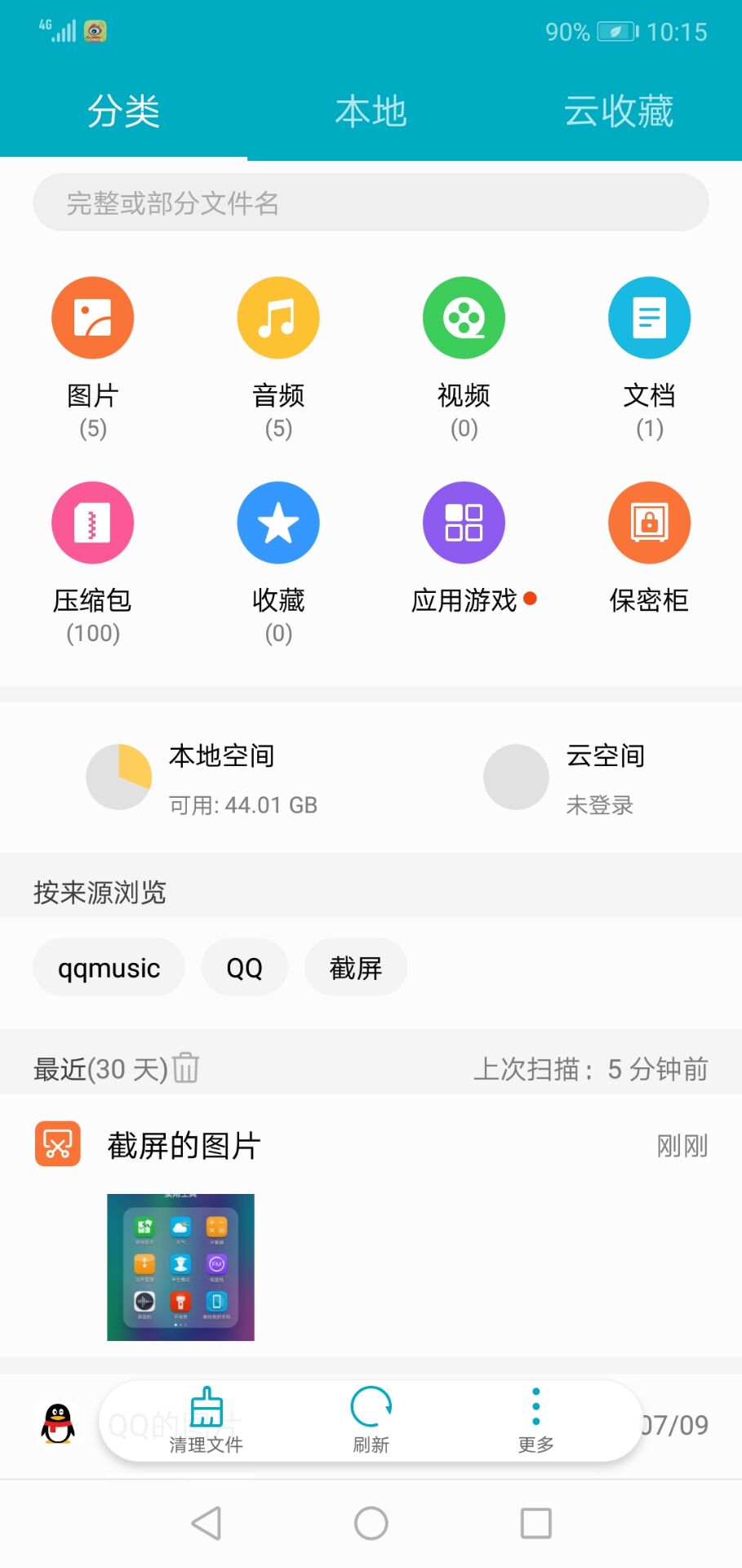The image size is (742, 1568).
Task: Open the 更多 (More) menu
Action: (535, 1419)
